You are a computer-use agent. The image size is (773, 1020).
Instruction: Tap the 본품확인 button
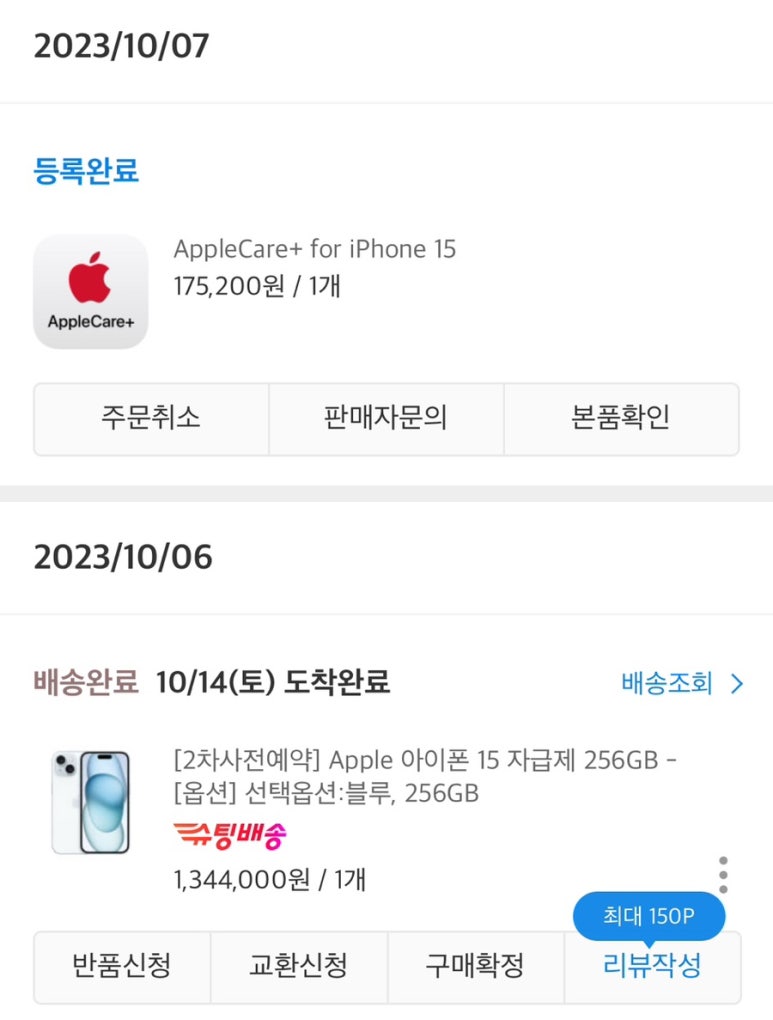(x=621, y=418)
